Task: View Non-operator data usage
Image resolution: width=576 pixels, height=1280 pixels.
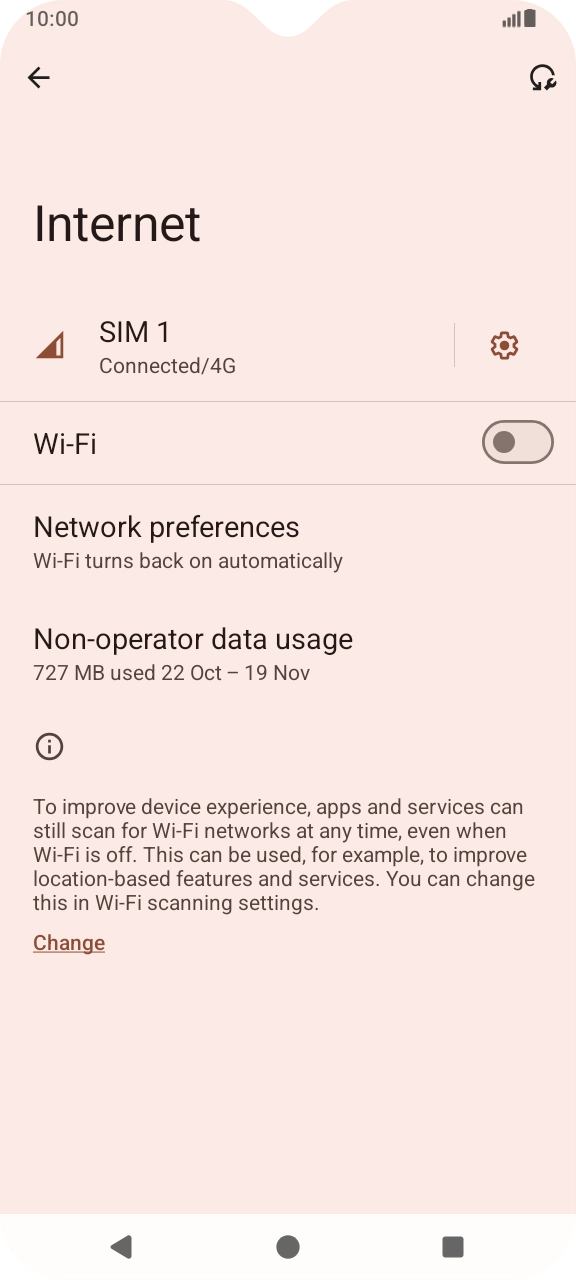Action: tap(288, 654)
